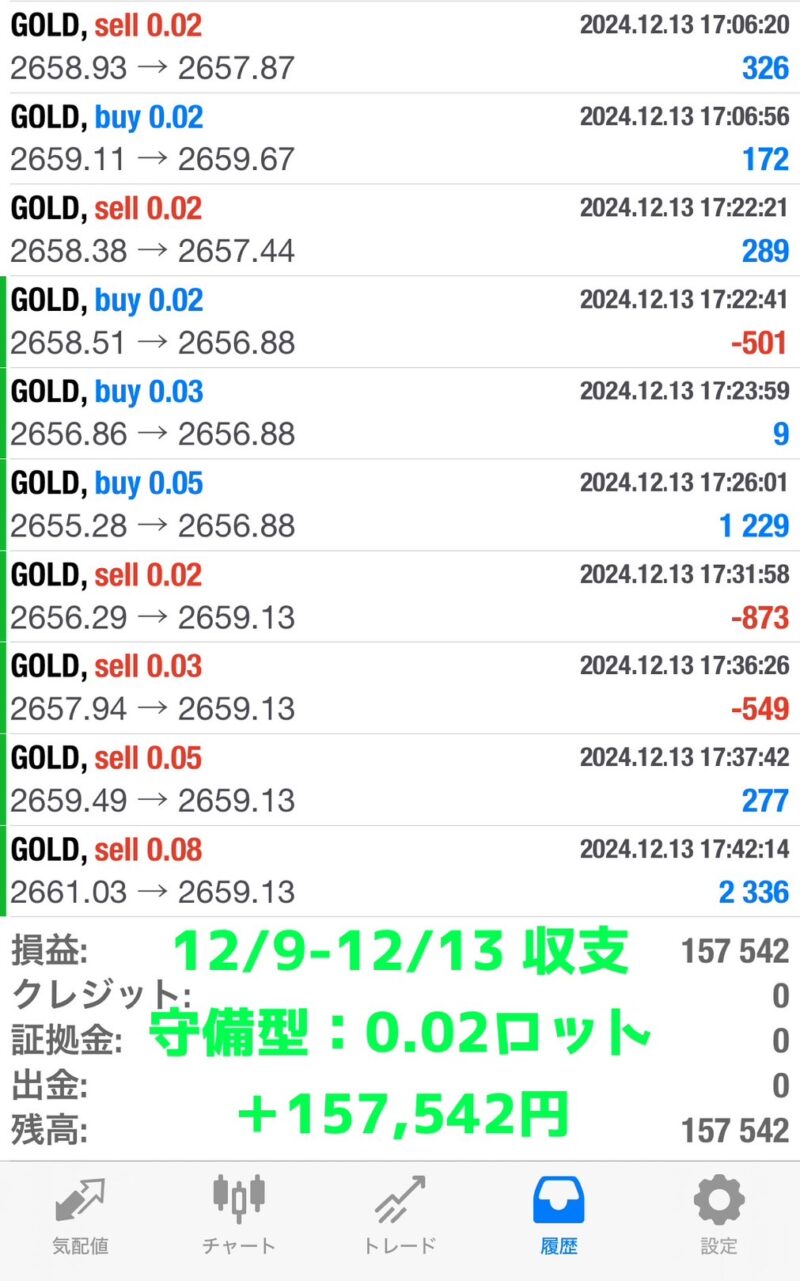Expand the GOLD buy trade with -501 loss
800x1281 pixels.
400,322
